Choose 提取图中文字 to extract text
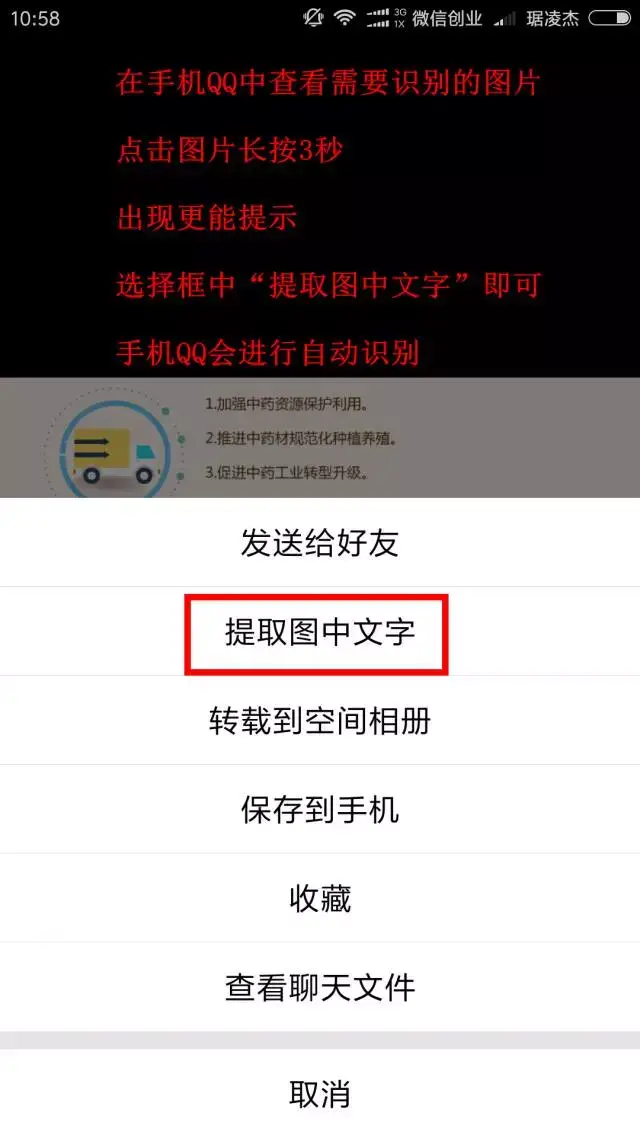 [x=318, y=632]
